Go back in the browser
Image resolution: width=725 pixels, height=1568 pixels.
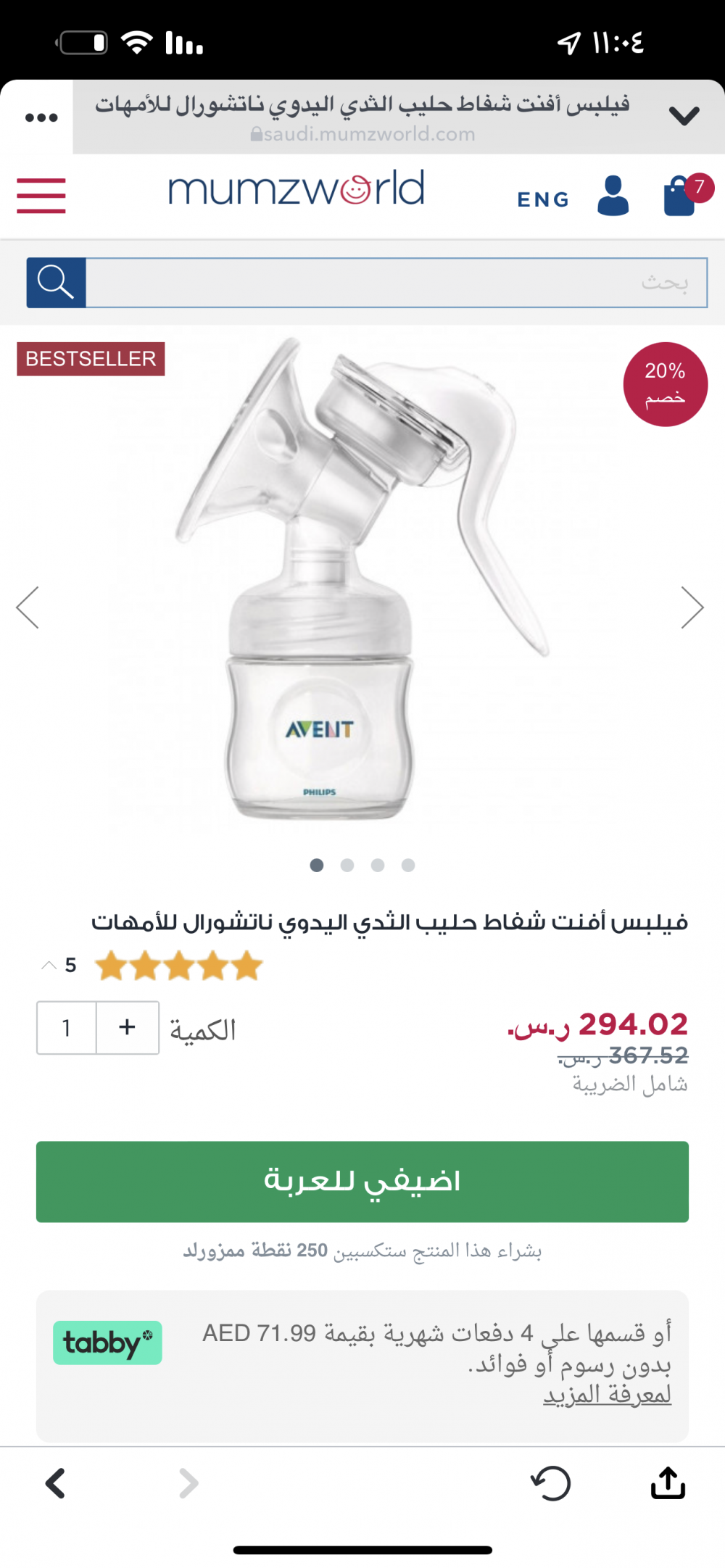pyautogui.click(x=56, y=1483)
